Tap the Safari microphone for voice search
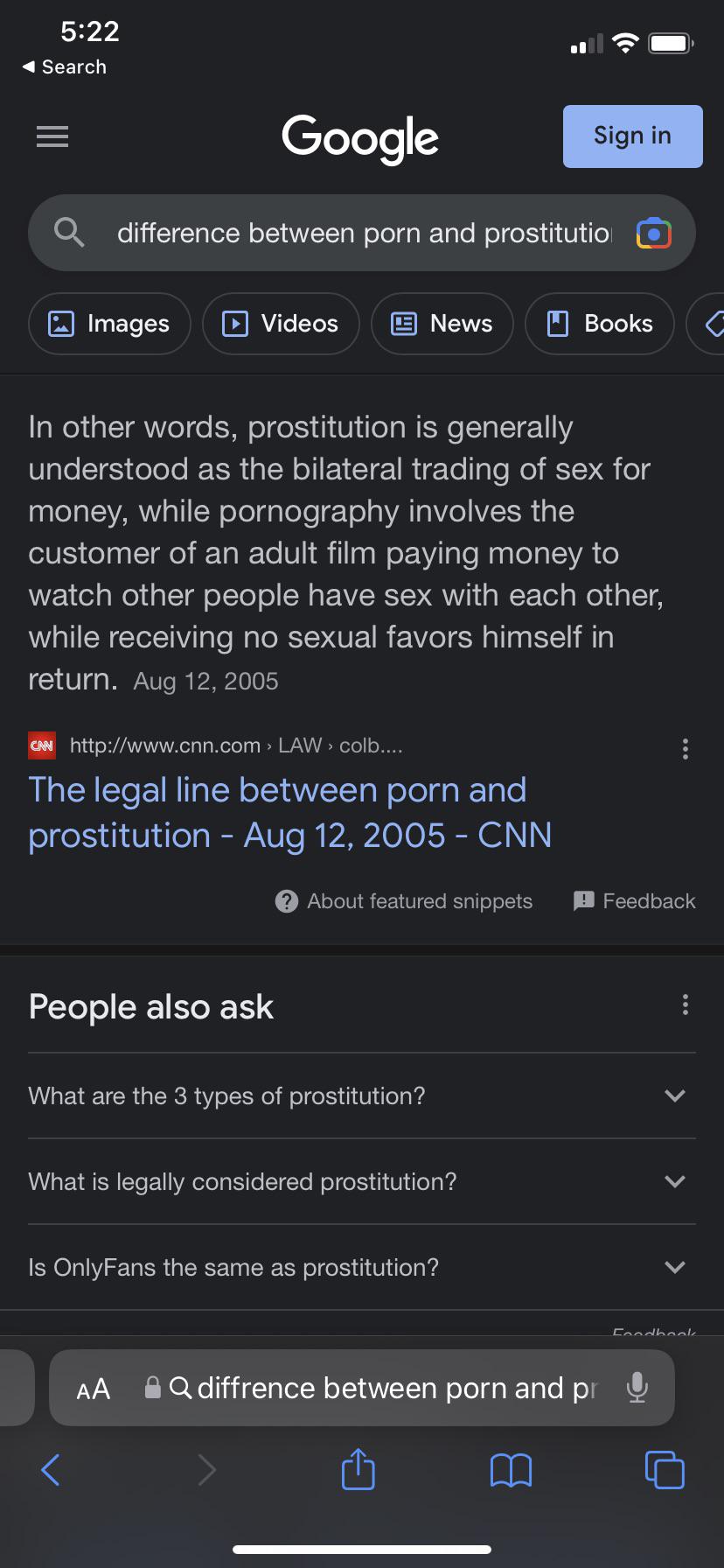The image size is (724, 1568). [x=637, y=1388]
